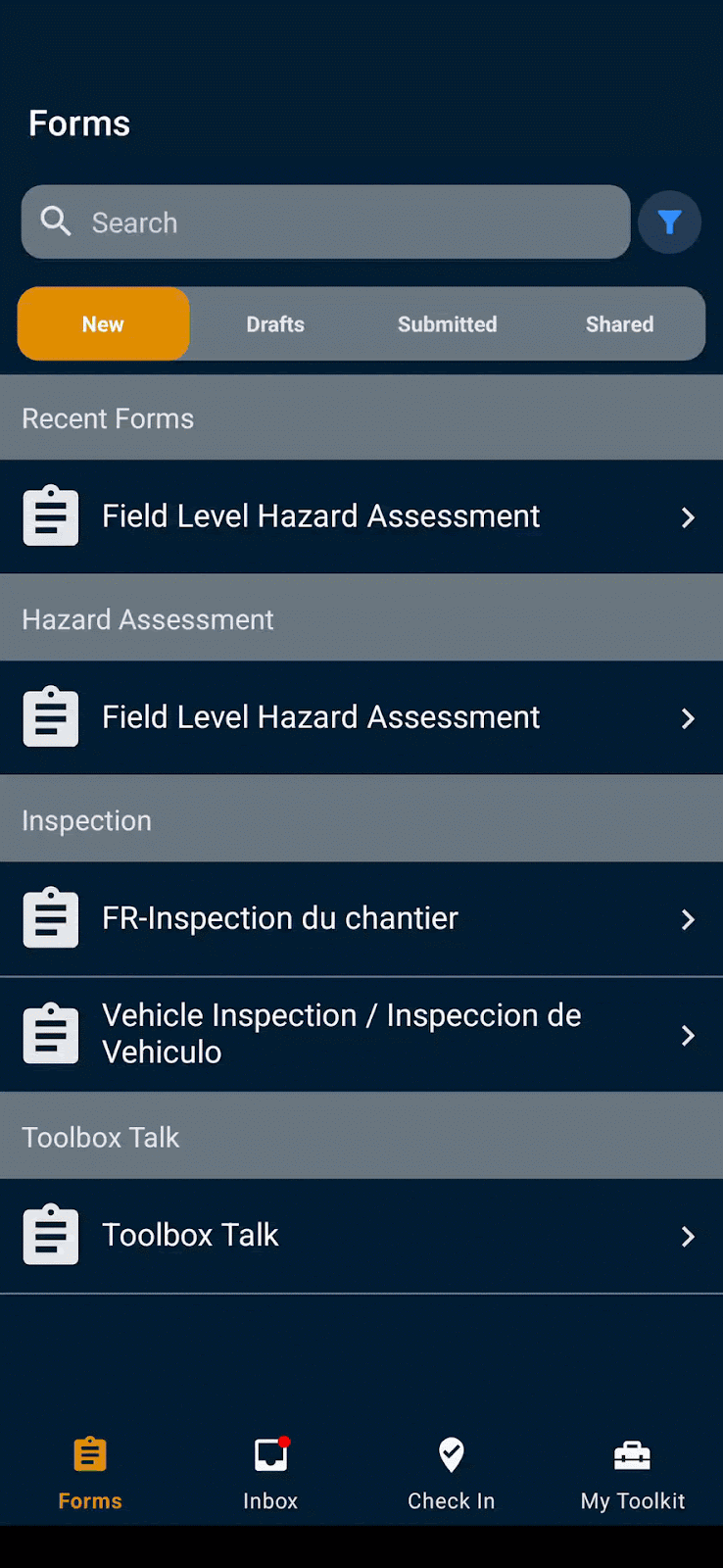View the Shared forms segment
Viewport: 723px width, 1568px height.
click(619, 324)
